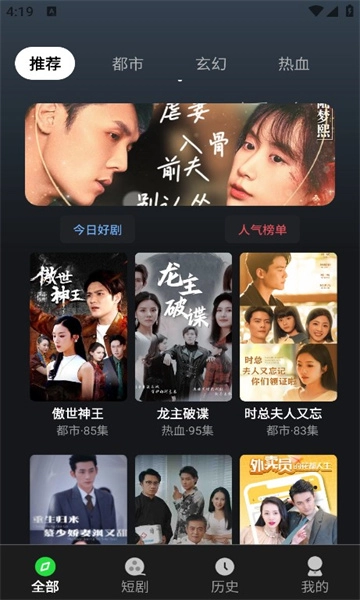Go to the 我的 profile tab
360x600 pixels.
[x=314, y=575]
